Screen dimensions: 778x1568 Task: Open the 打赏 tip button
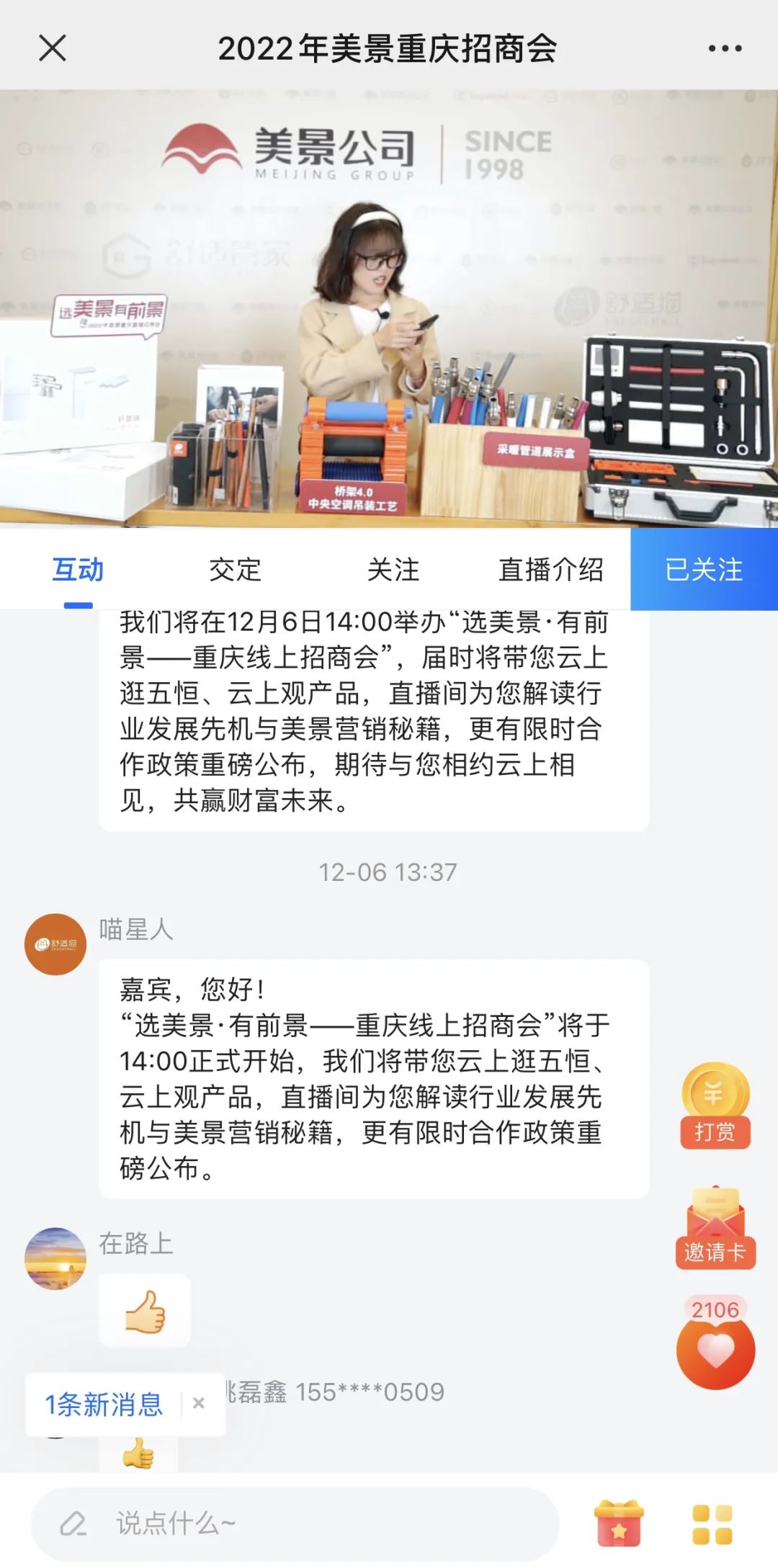[x=715, y=1107]
